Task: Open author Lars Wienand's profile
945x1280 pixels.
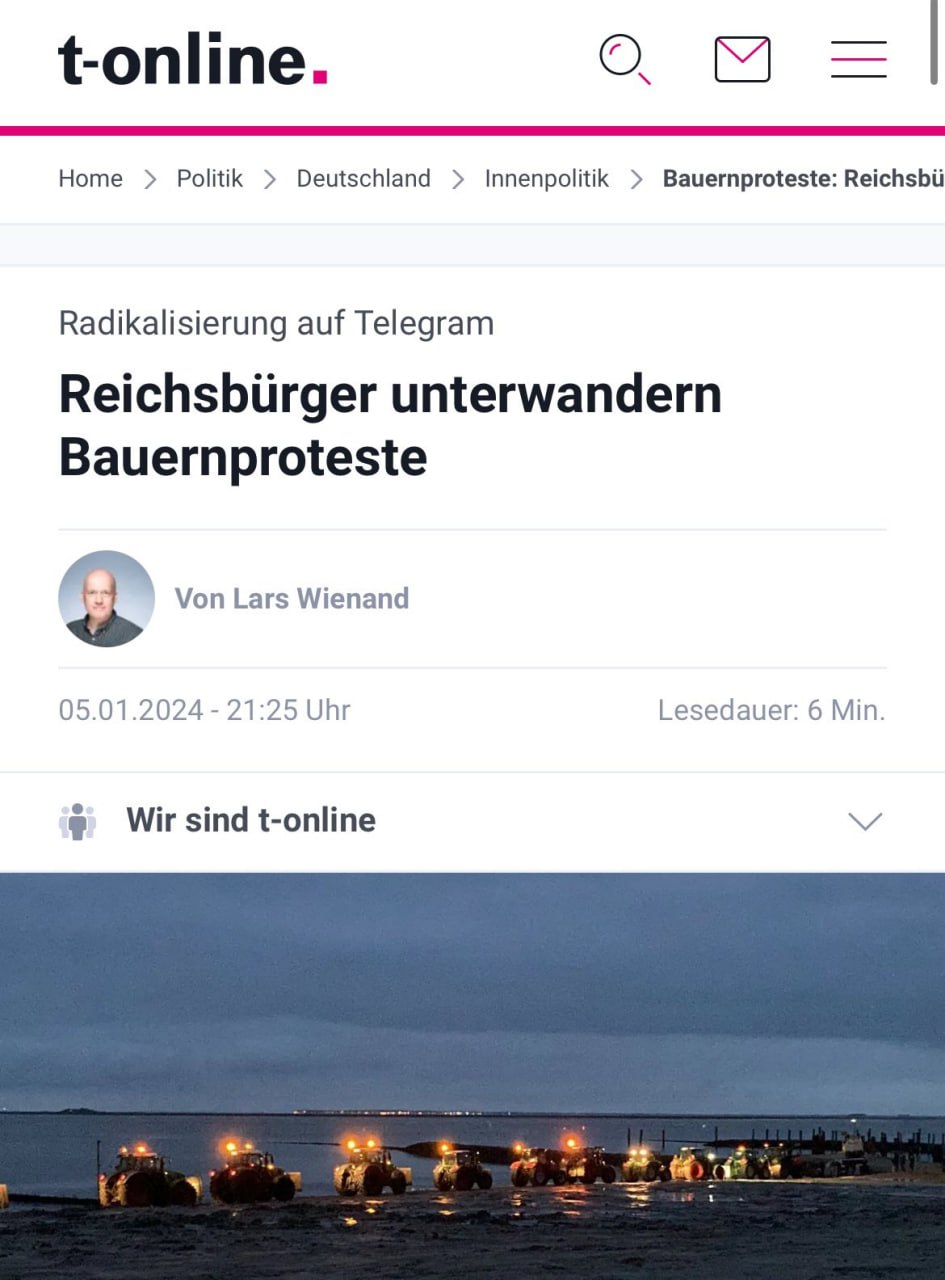Action: (x=291, y=598)
